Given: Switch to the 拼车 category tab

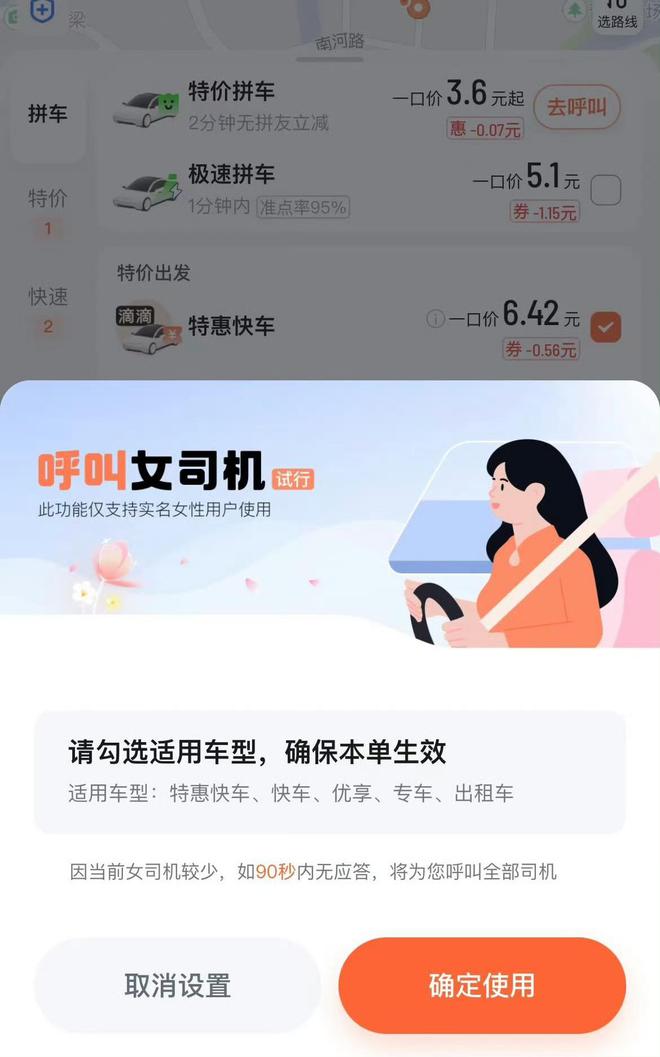Looking at the screenshot, I should tap(47, 114).
